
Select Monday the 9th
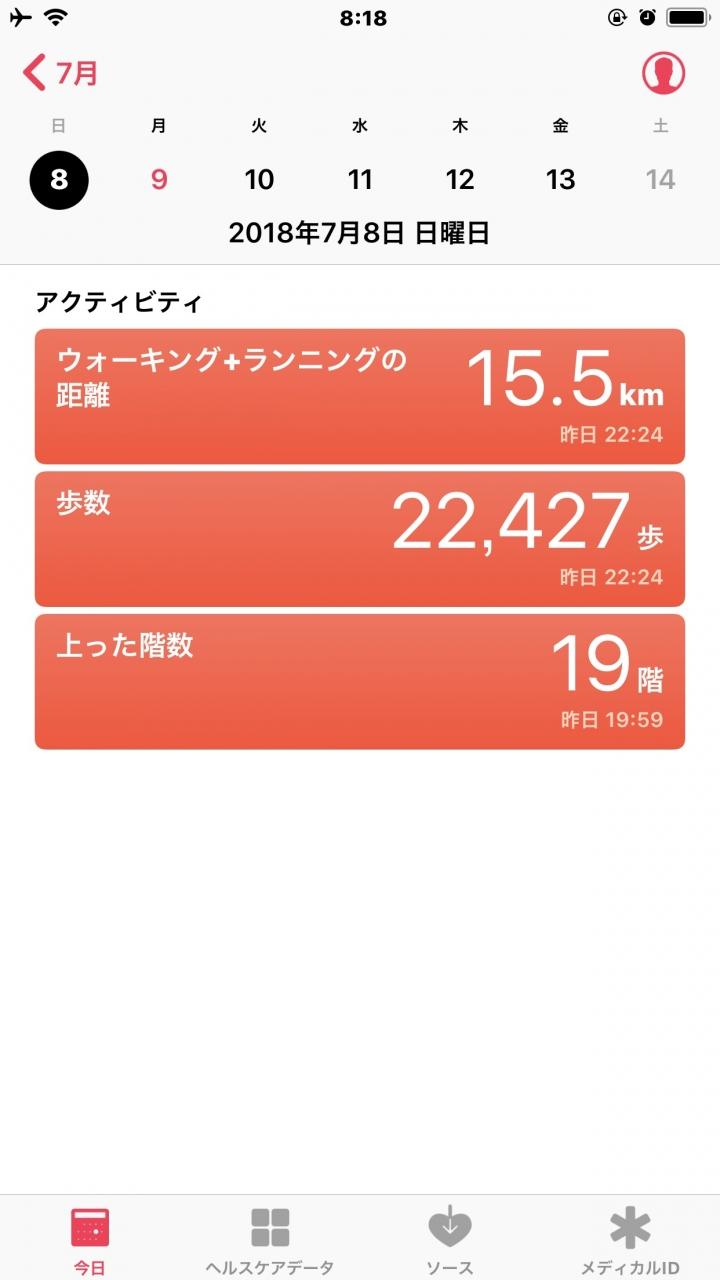point(159,180)
